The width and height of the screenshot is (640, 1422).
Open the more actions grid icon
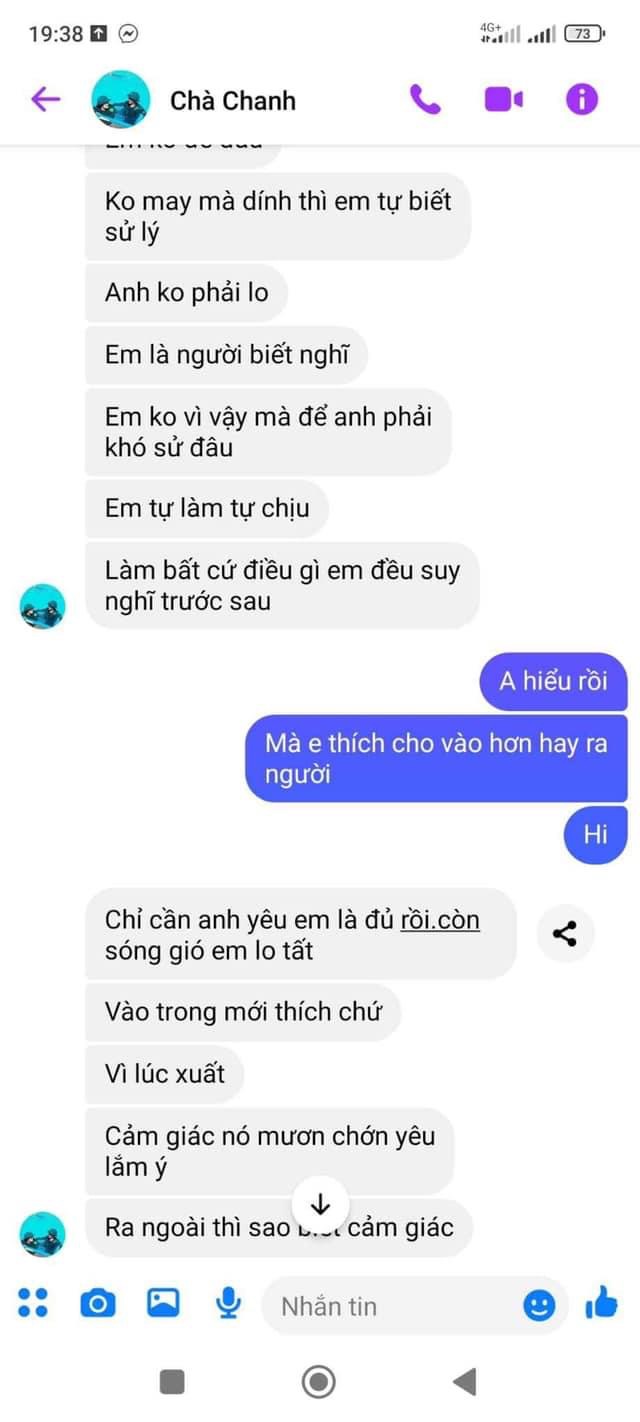point(33,1302)
